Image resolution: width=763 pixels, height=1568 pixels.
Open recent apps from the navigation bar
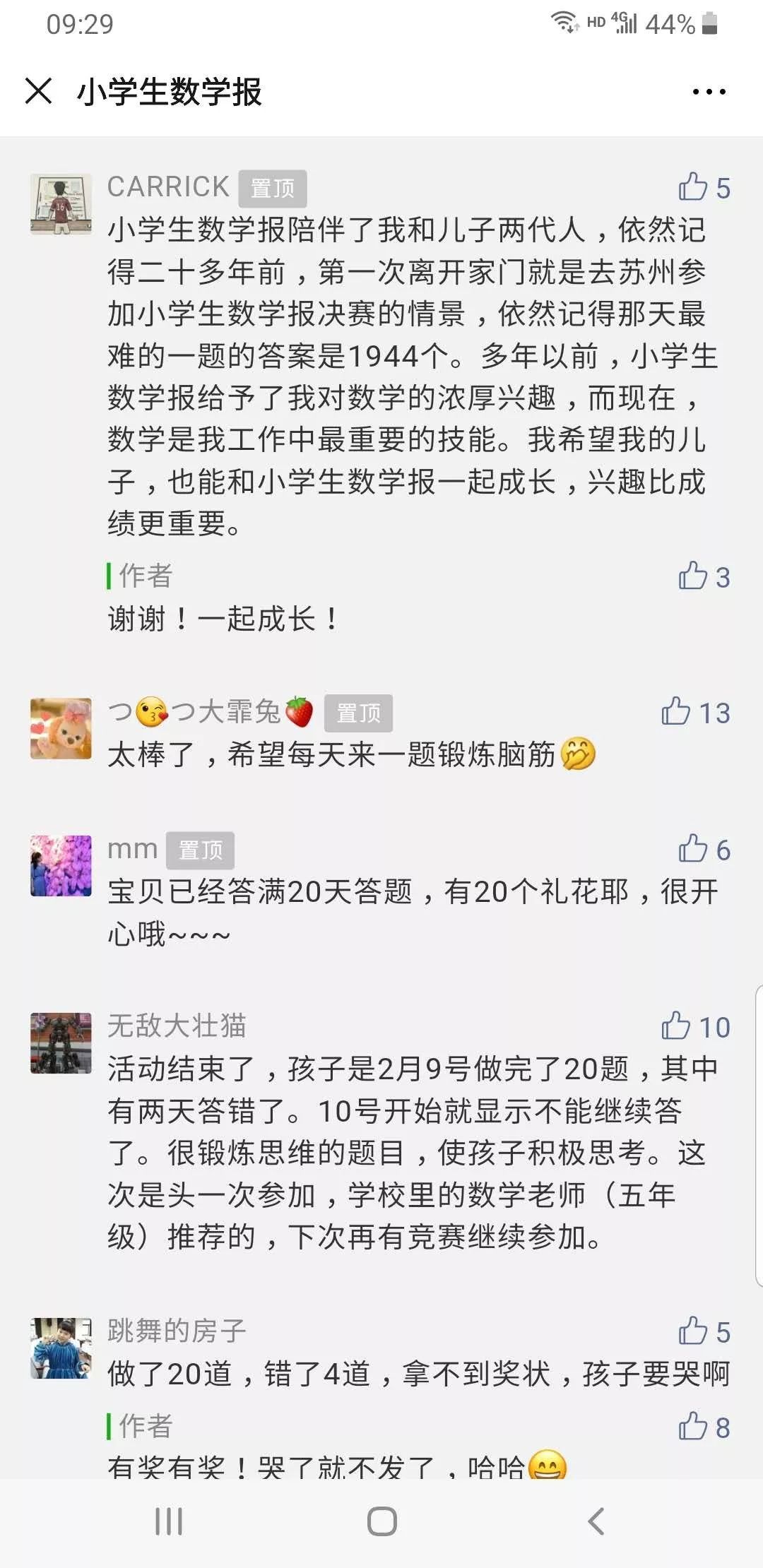(x=169, y=1521)
